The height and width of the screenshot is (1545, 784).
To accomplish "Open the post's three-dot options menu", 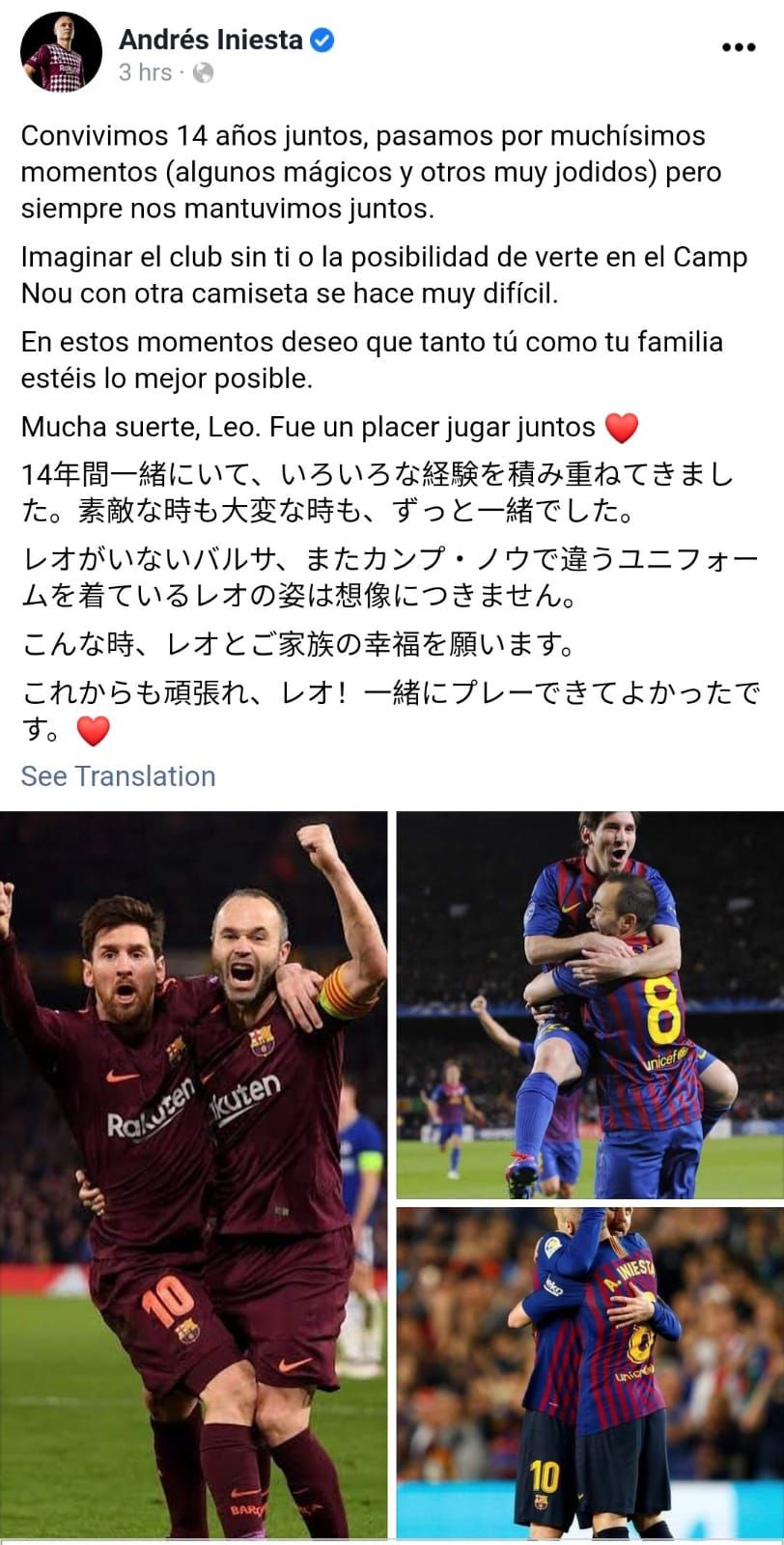I will [x=739, y=47].
